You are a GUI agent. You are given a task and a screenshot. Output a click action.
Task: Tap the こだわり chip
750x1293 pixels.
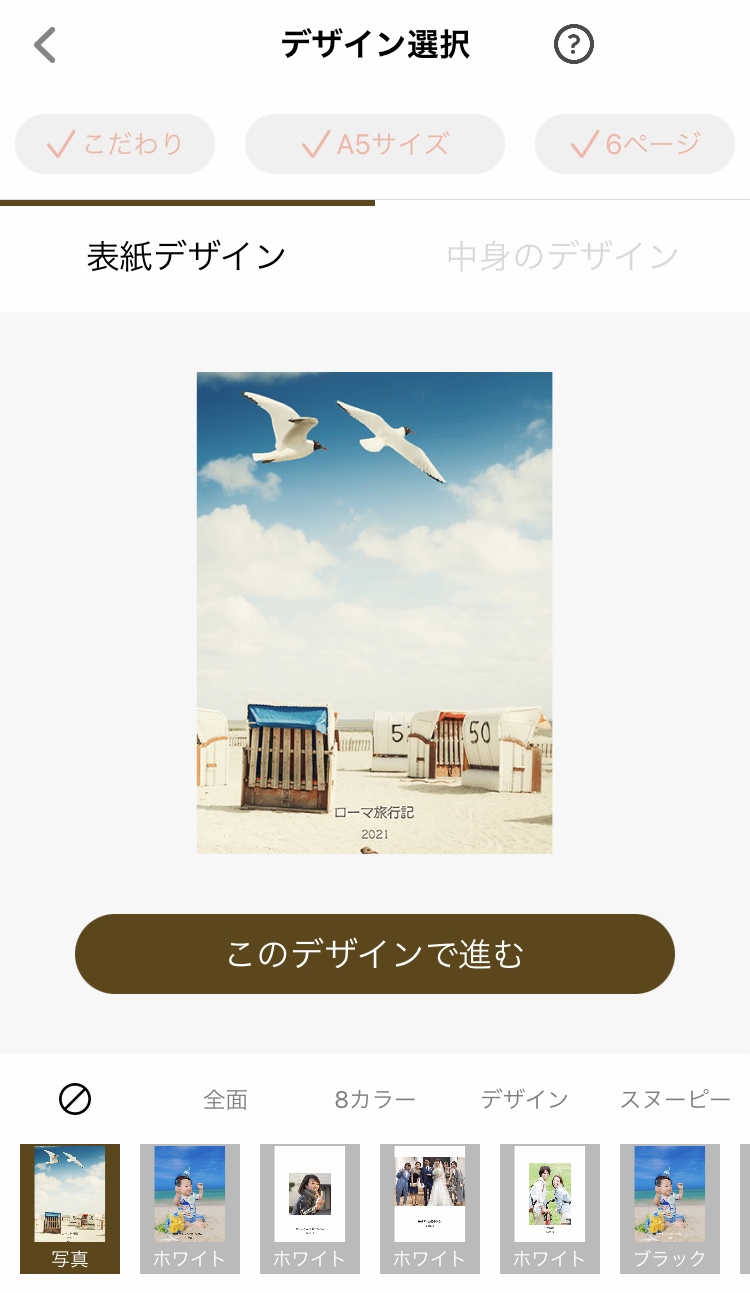[x=115, y=144]
